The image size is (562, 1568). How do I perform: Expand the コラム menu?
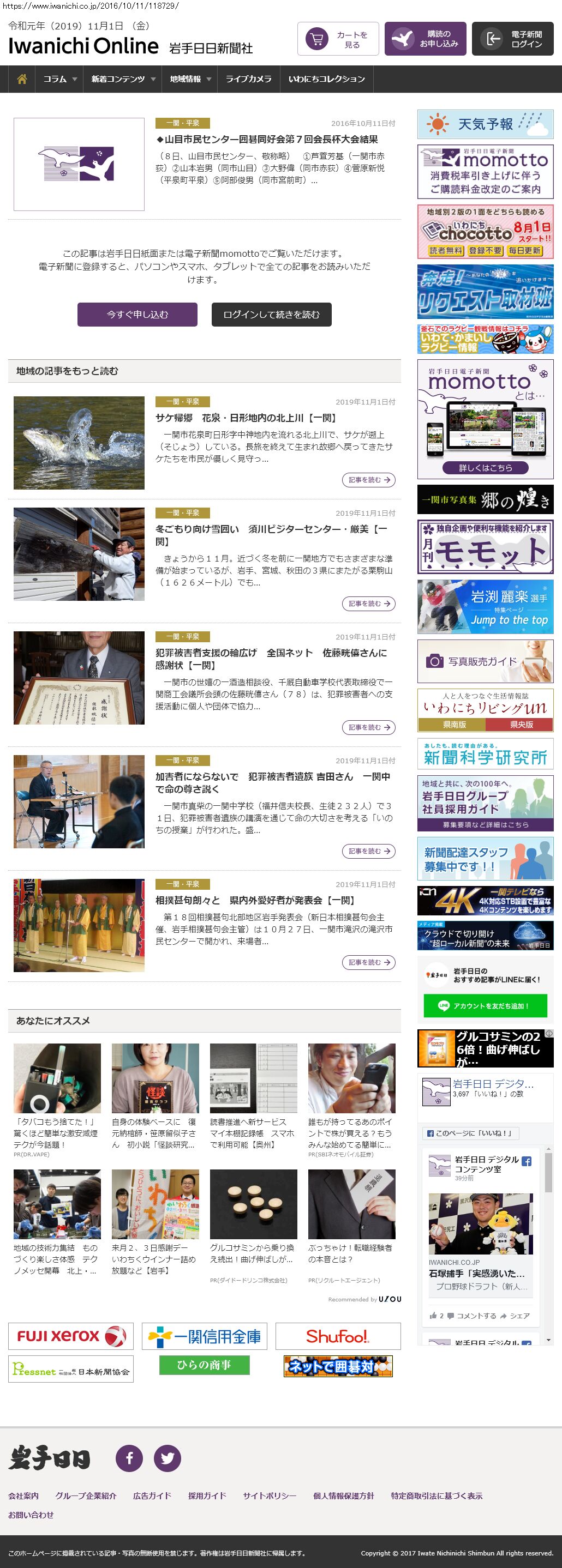(59, 79)
